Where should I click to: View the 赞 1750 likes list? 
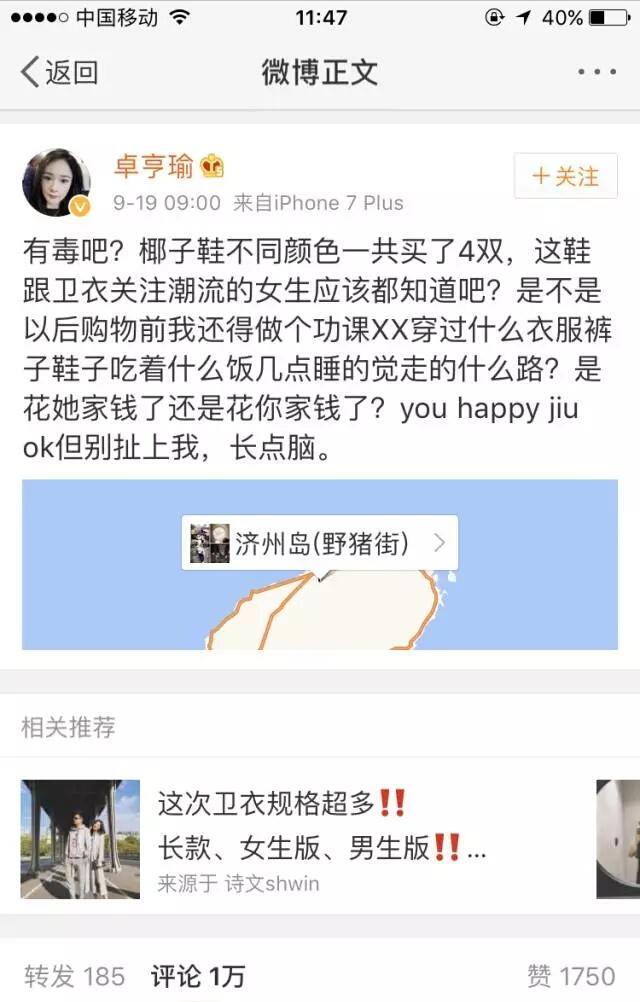(x=571, y=976)
